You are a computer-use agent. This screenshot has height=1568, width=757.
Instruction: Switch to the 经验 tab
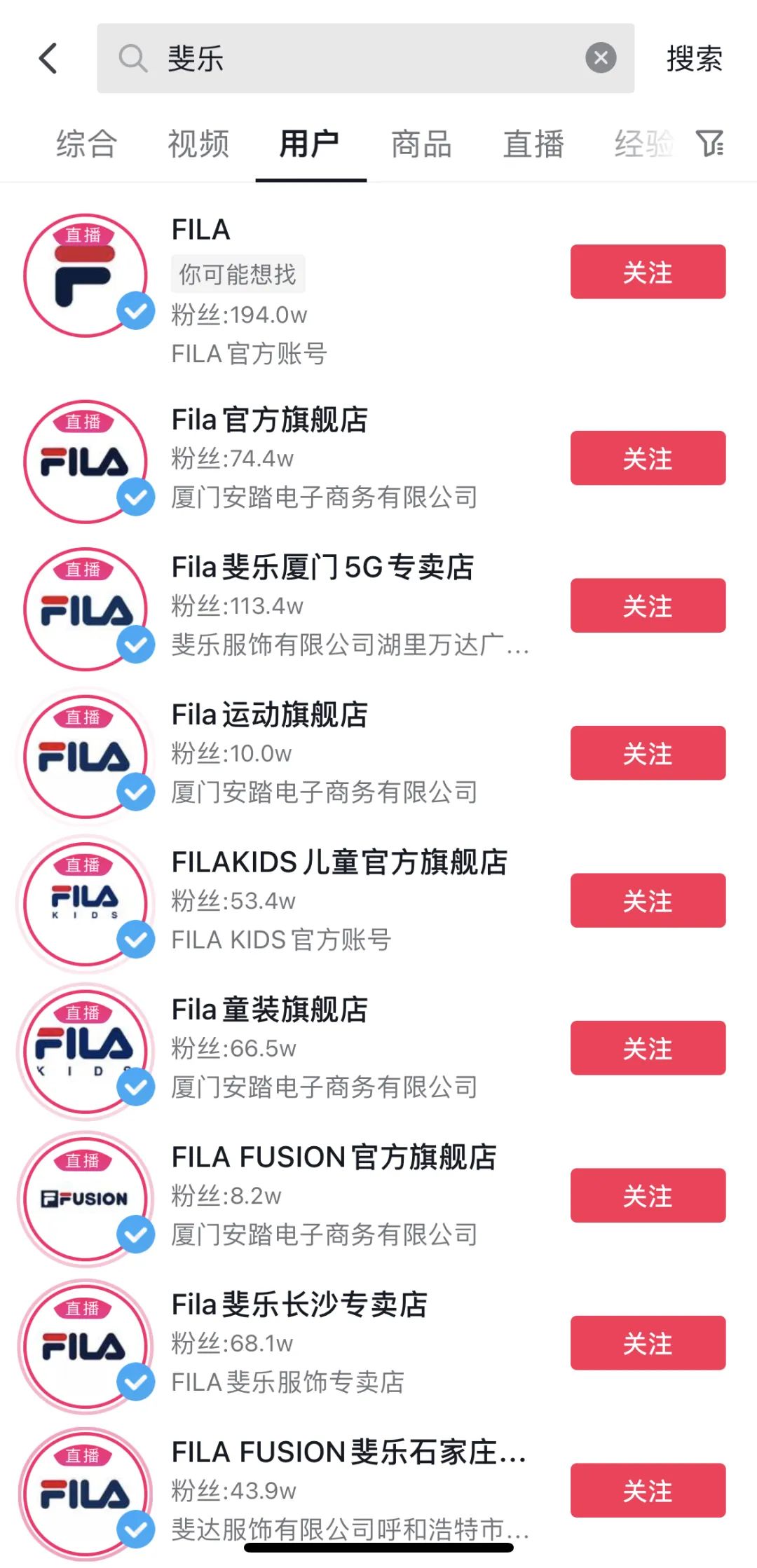click(x=643, y=144)
